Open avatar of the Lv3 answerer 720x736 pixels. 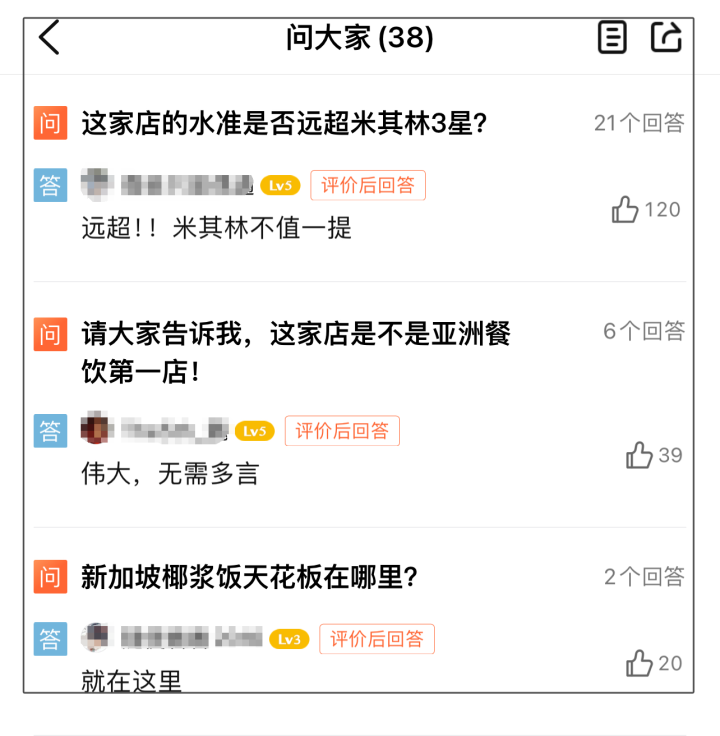(97, 638)
